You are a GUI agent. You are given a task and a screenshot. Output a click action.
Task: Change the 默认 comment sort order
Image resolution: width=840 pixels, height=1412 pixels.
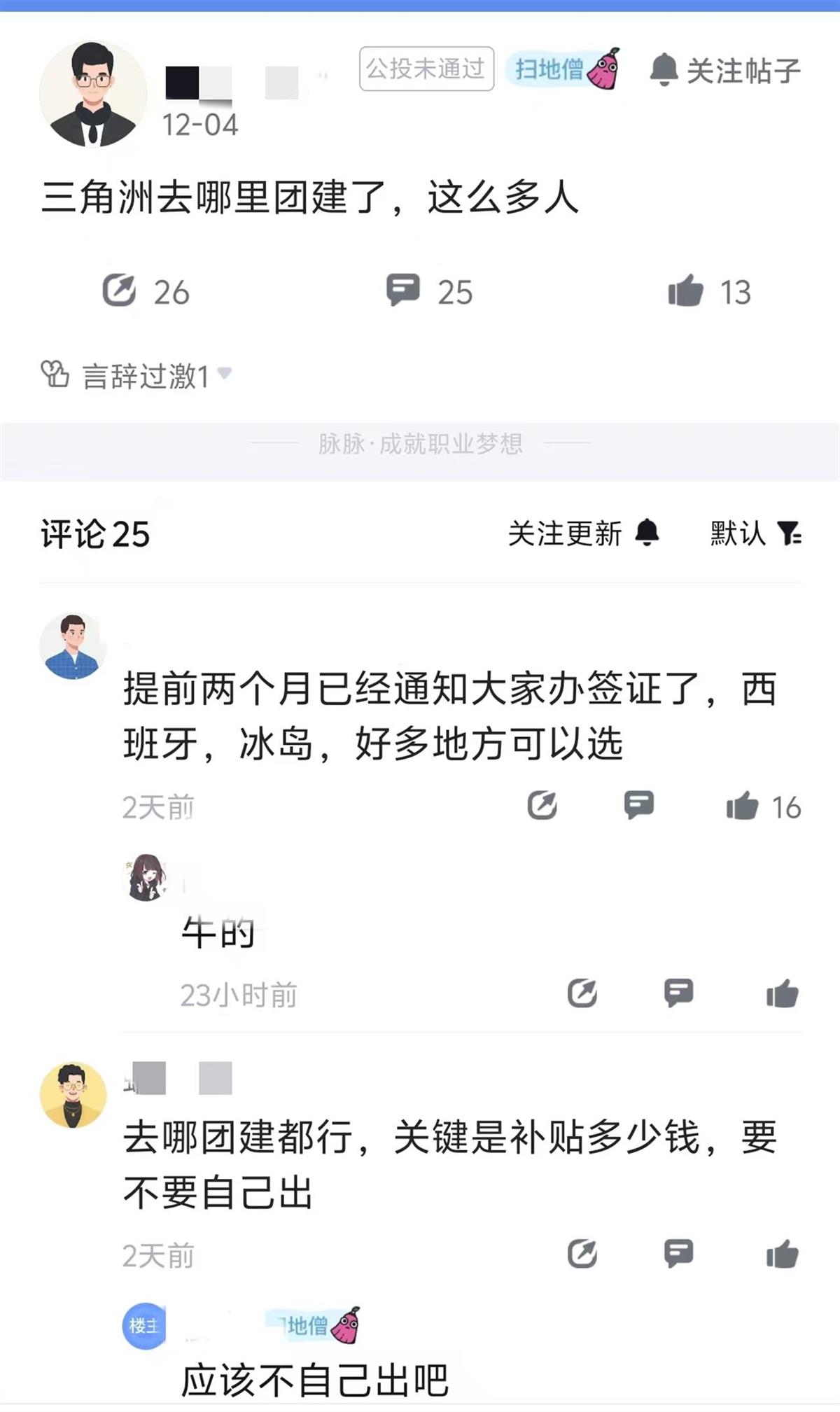click(755, 533)
